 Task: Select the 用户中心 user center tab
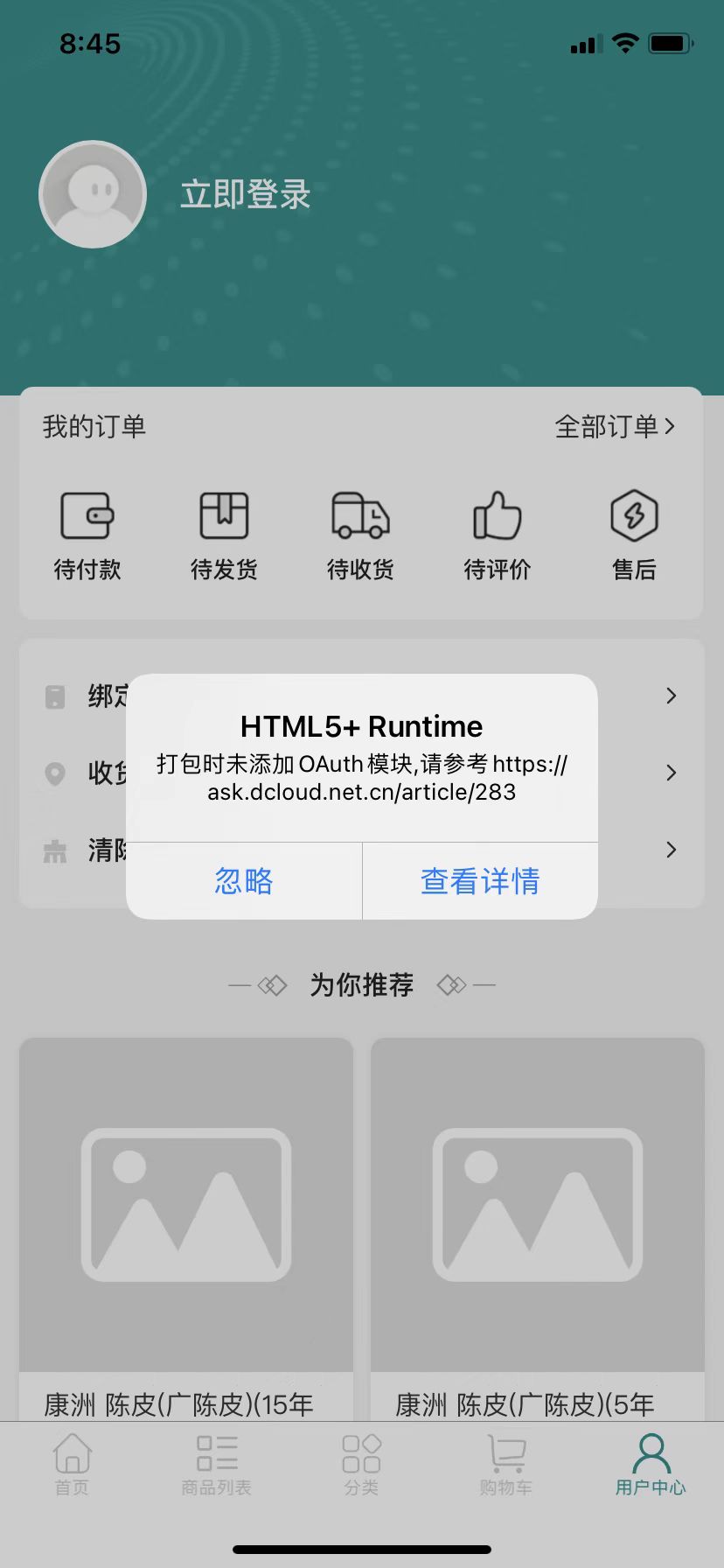click(x=651, y=1465)
